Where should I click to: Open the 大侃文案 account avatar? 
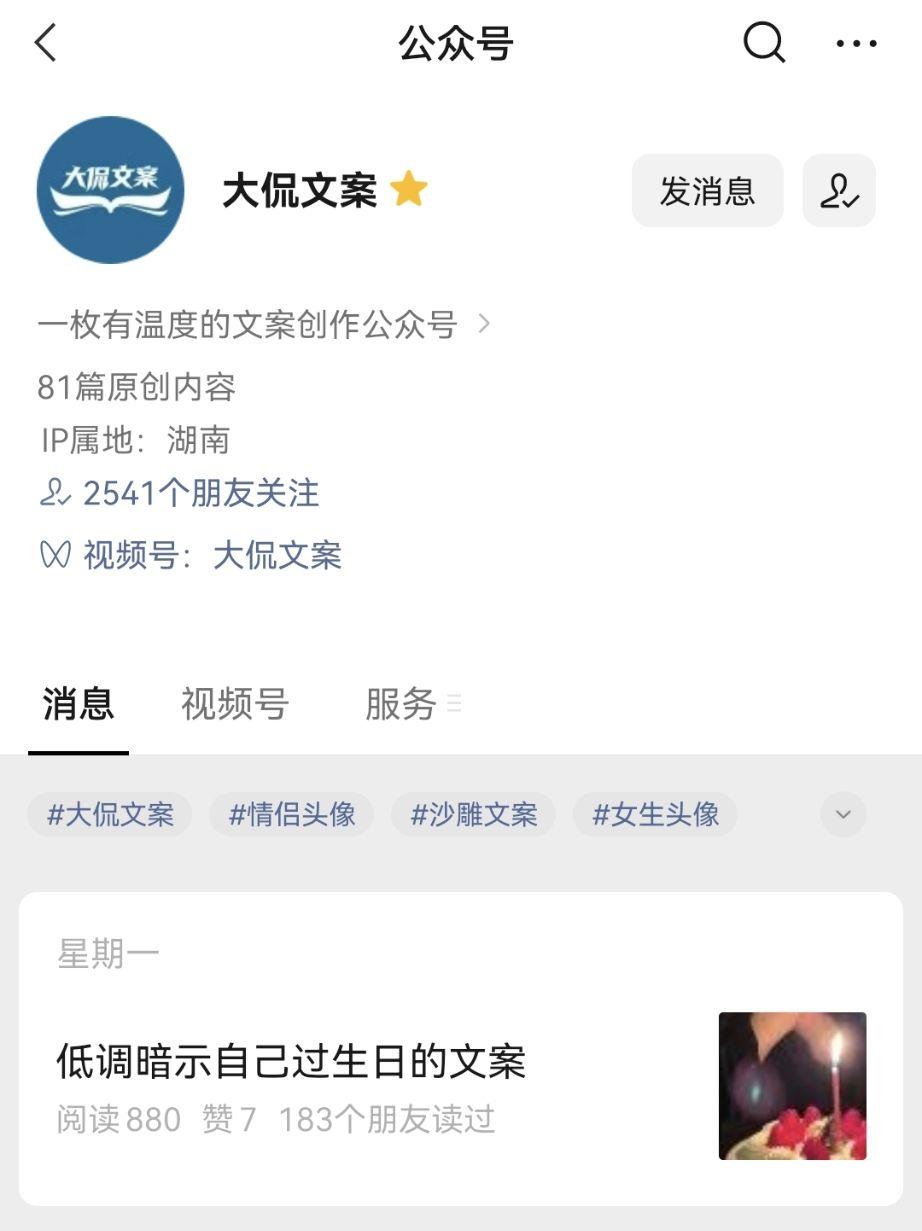(x=110, y=190)
